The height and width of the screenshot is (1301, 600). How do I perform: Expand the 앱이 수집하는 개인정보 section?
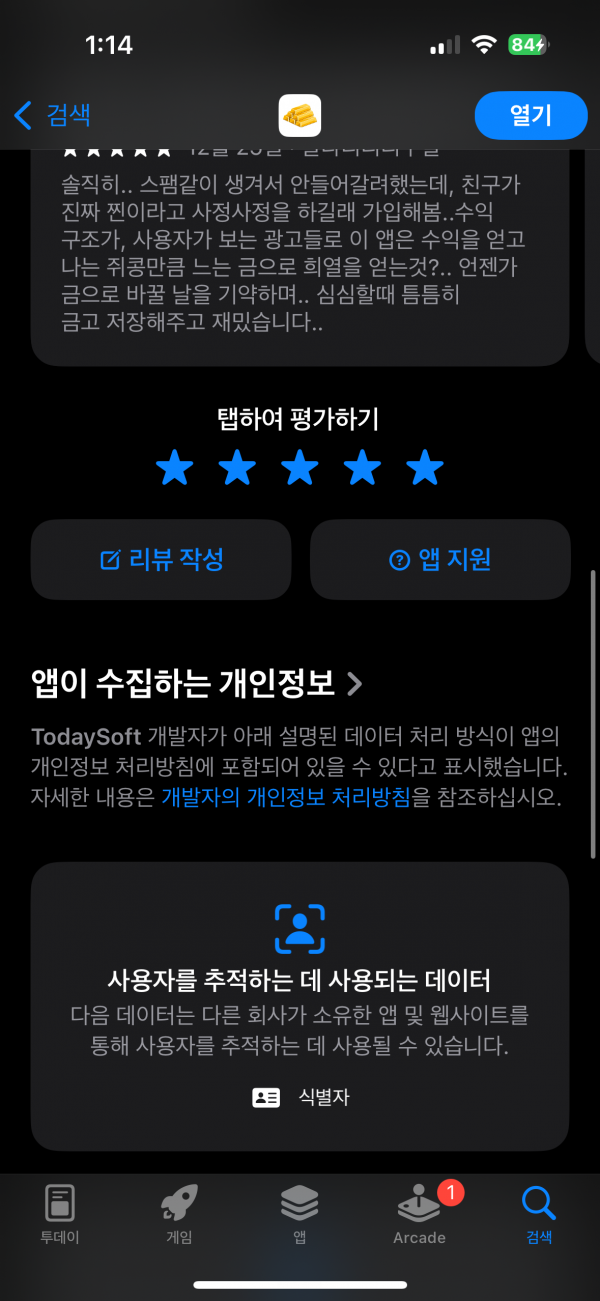pos(197,684)
